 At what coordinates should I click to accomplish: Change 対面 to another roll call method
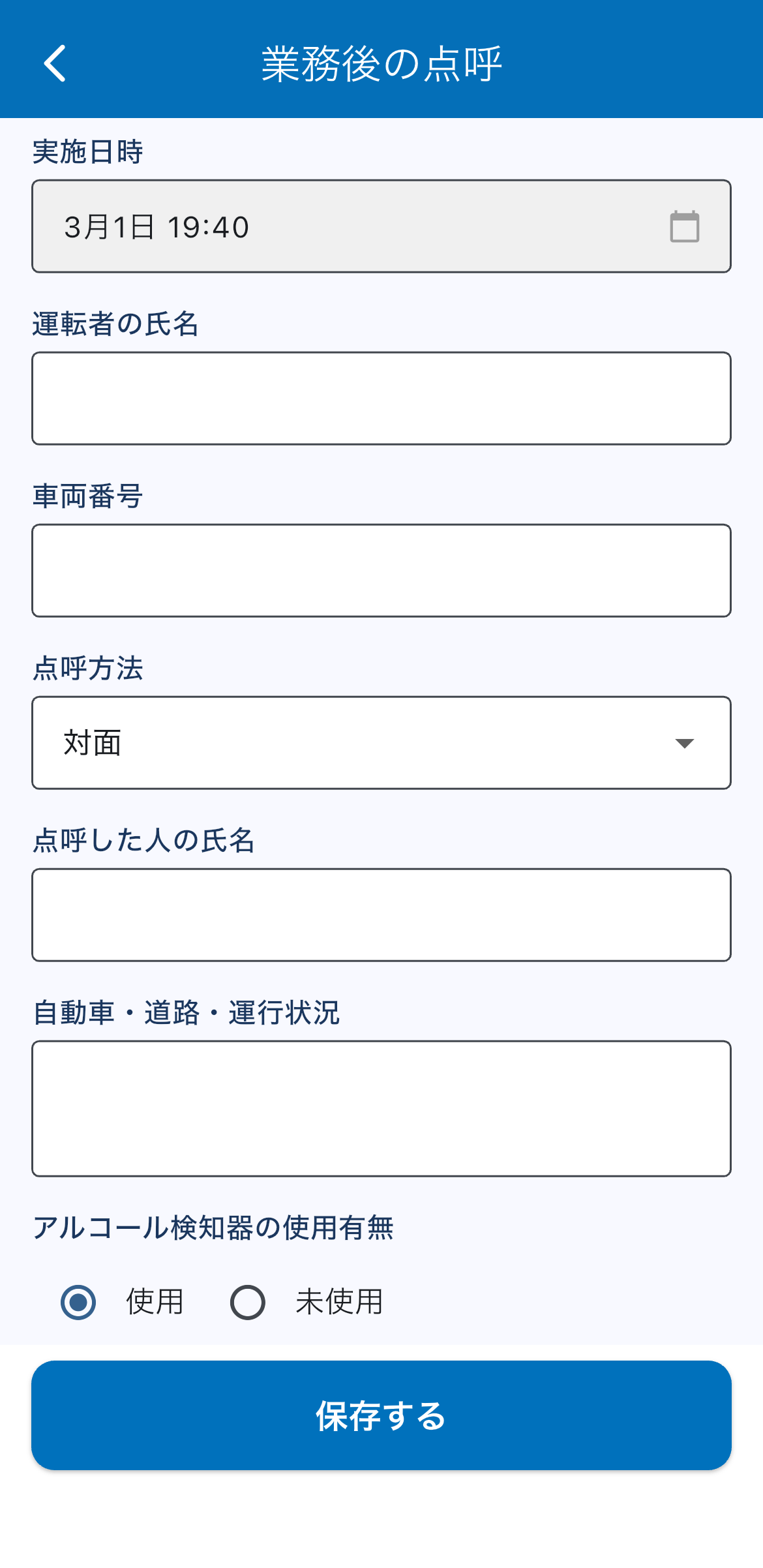[x=381, y=744]
